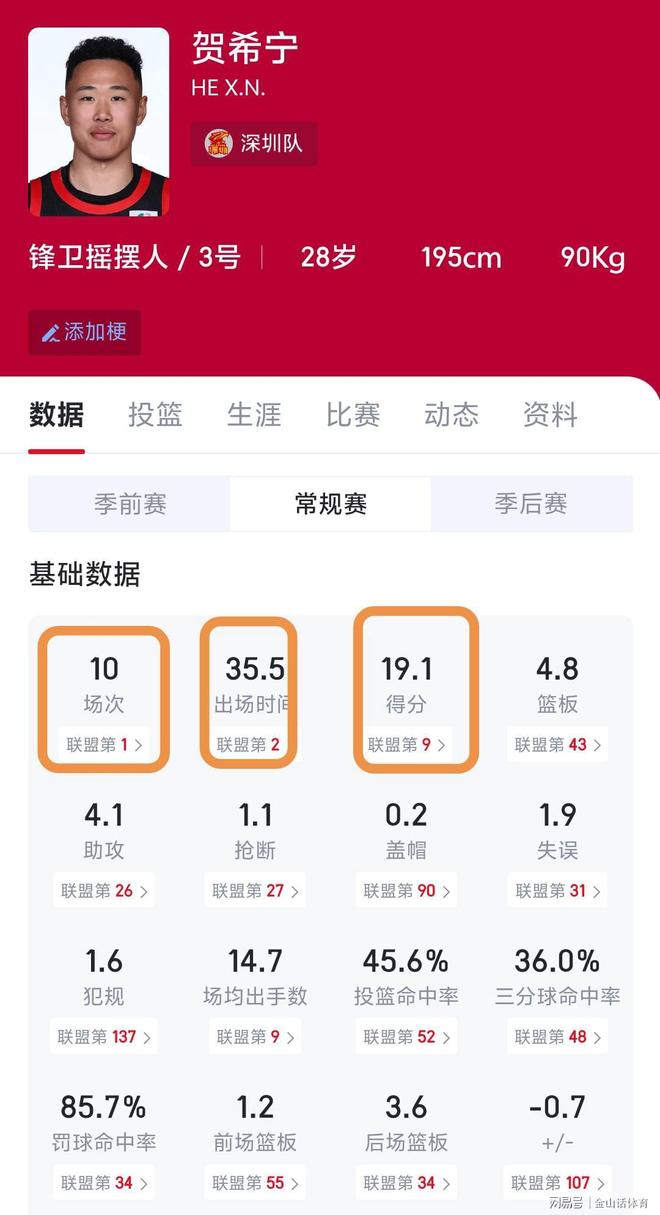Go to the 比赛 tab

(353, 414)
